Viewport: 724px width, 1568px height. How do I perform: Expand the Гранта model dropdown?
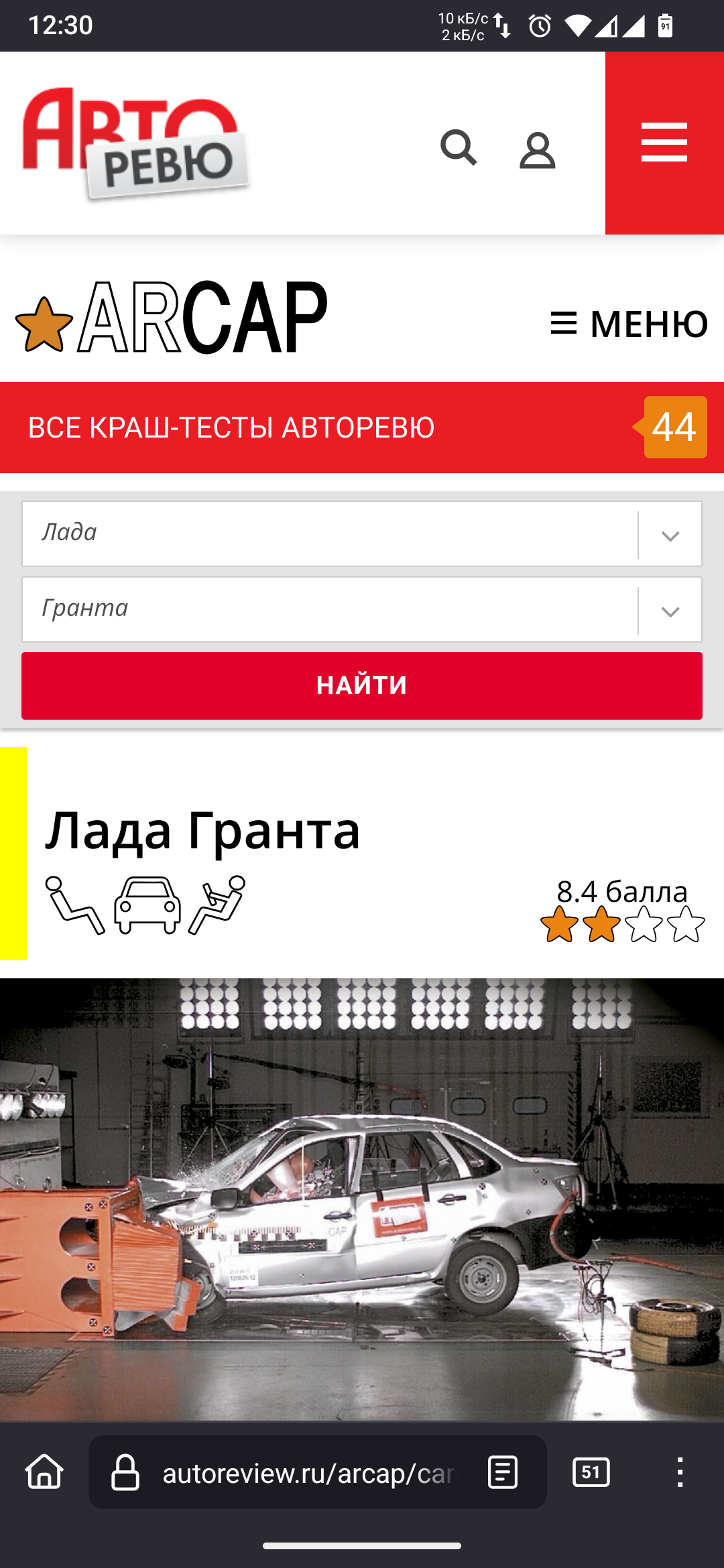coord(362,609)
